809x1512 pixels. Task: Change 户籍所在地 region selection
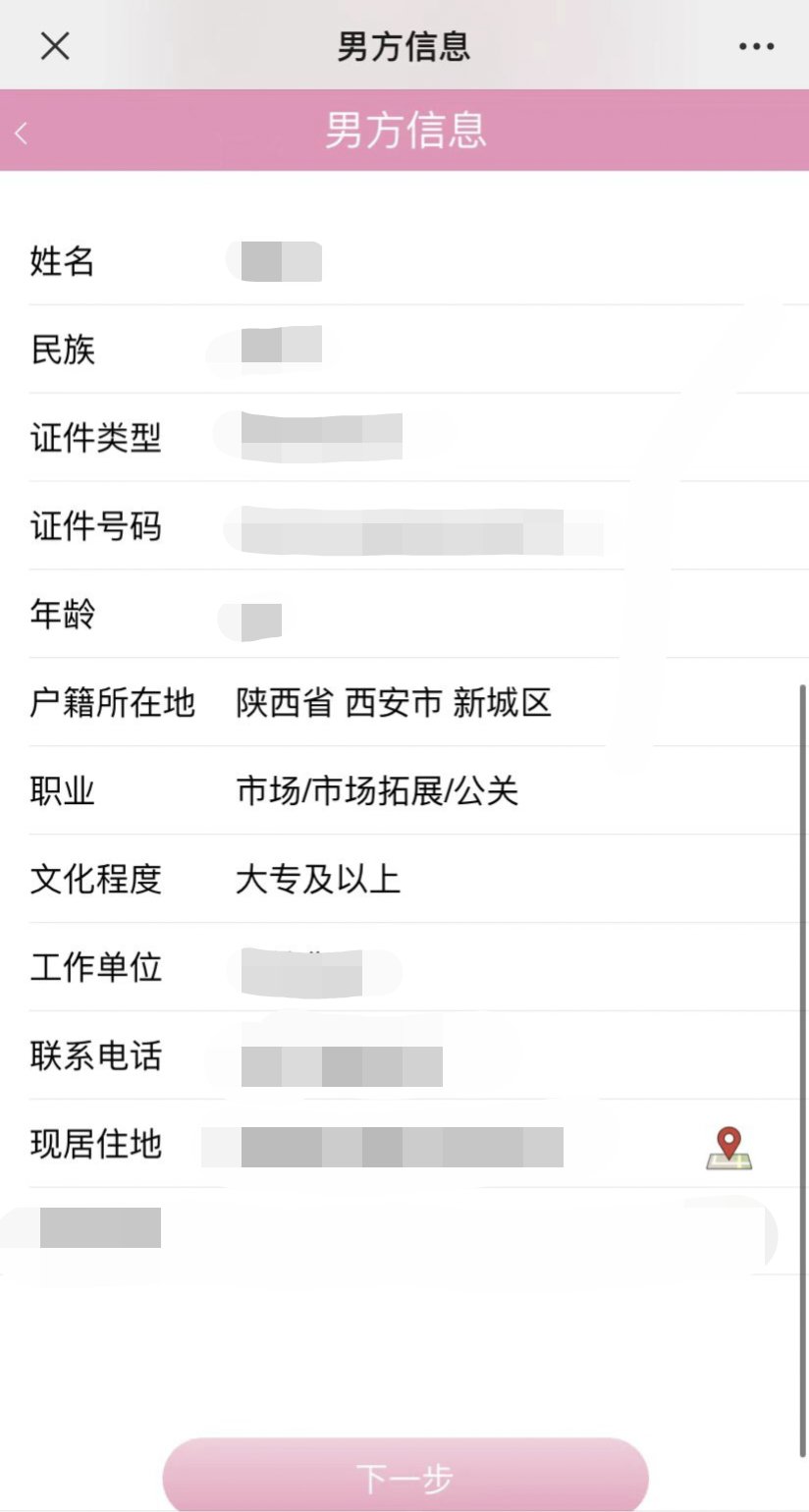point(394,703)
